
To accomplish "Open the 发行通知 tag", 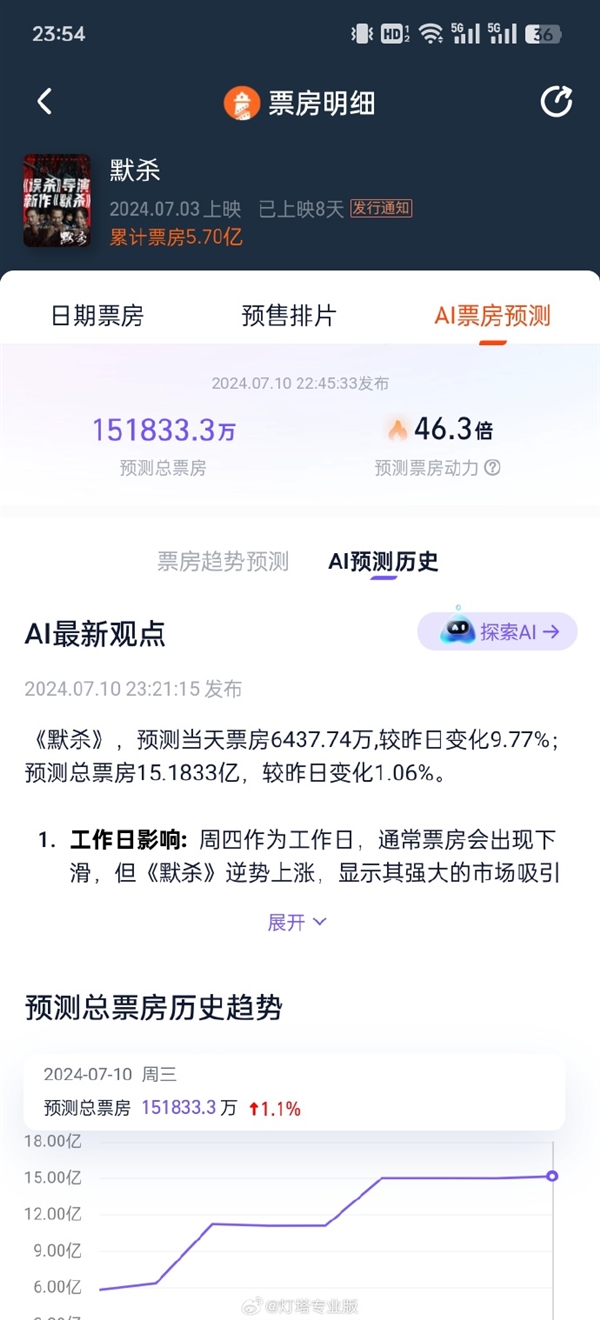I will click(381, 208).
